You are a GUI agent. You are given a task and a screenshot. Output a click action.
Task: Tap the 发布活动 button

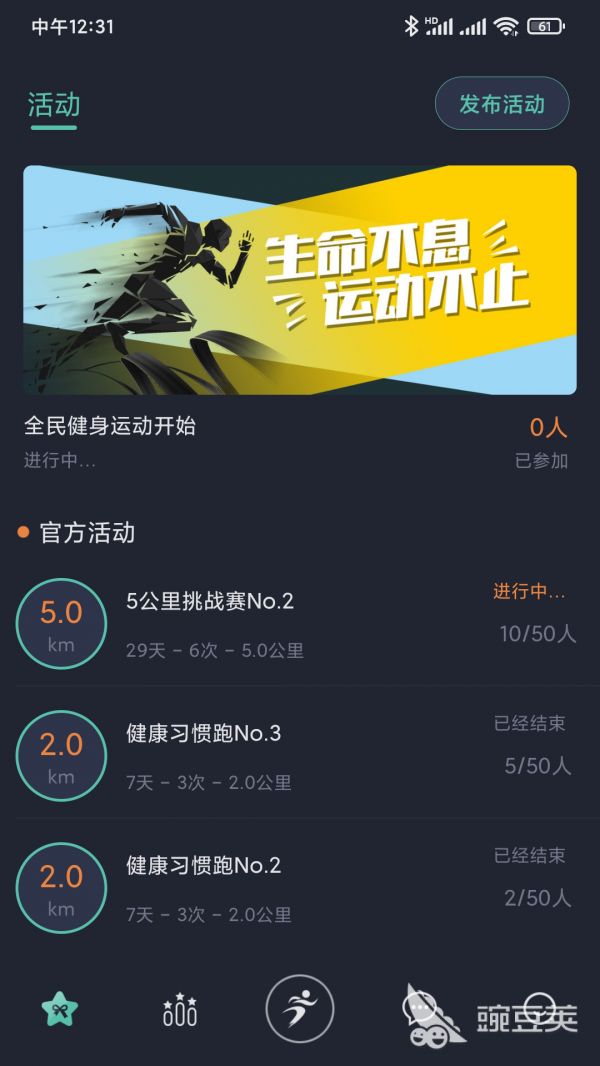502,104
